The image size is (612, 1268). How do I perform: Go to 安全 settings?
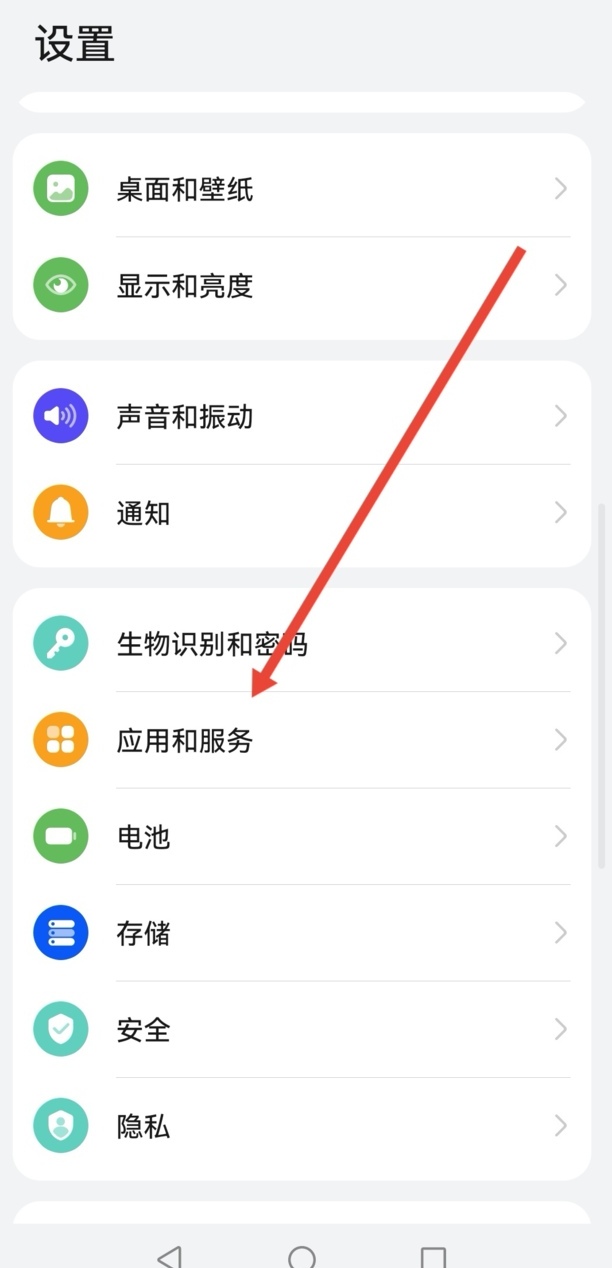click(x=301, y=1029)
